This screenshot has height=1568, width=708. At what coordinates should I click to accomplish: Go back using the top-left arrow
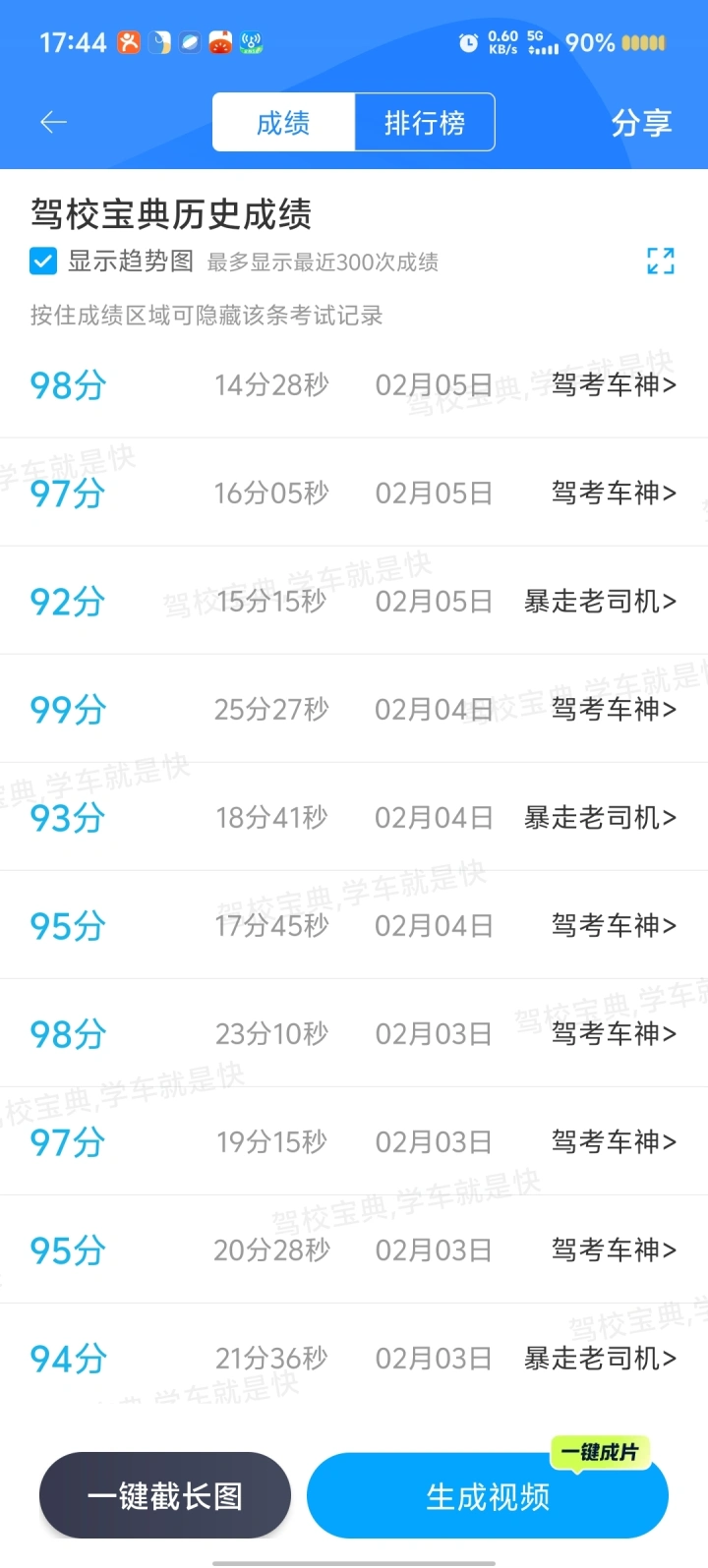(x=53, y=122)
